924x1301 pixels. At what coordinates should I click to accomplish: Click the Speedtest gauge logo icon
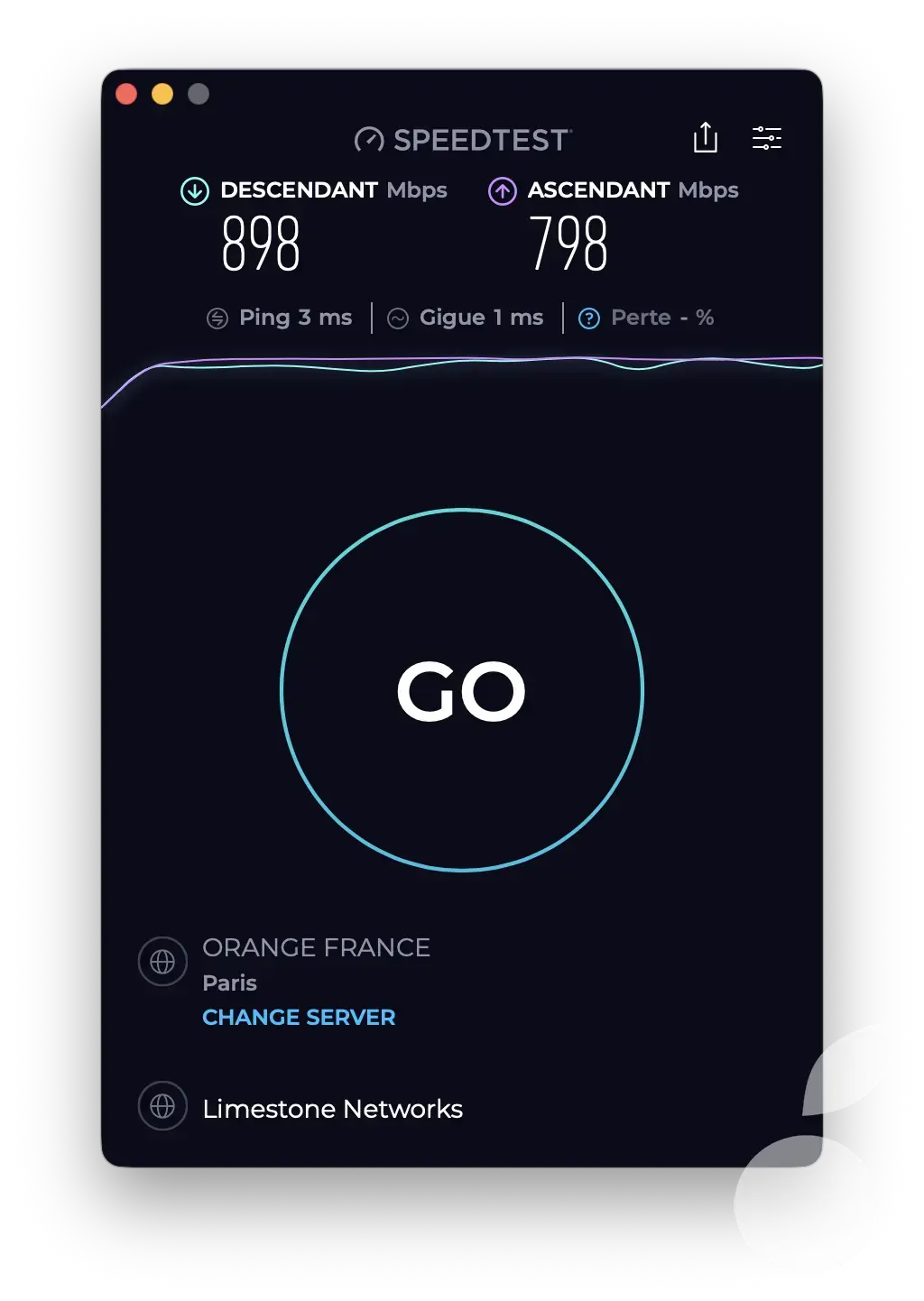369,139
